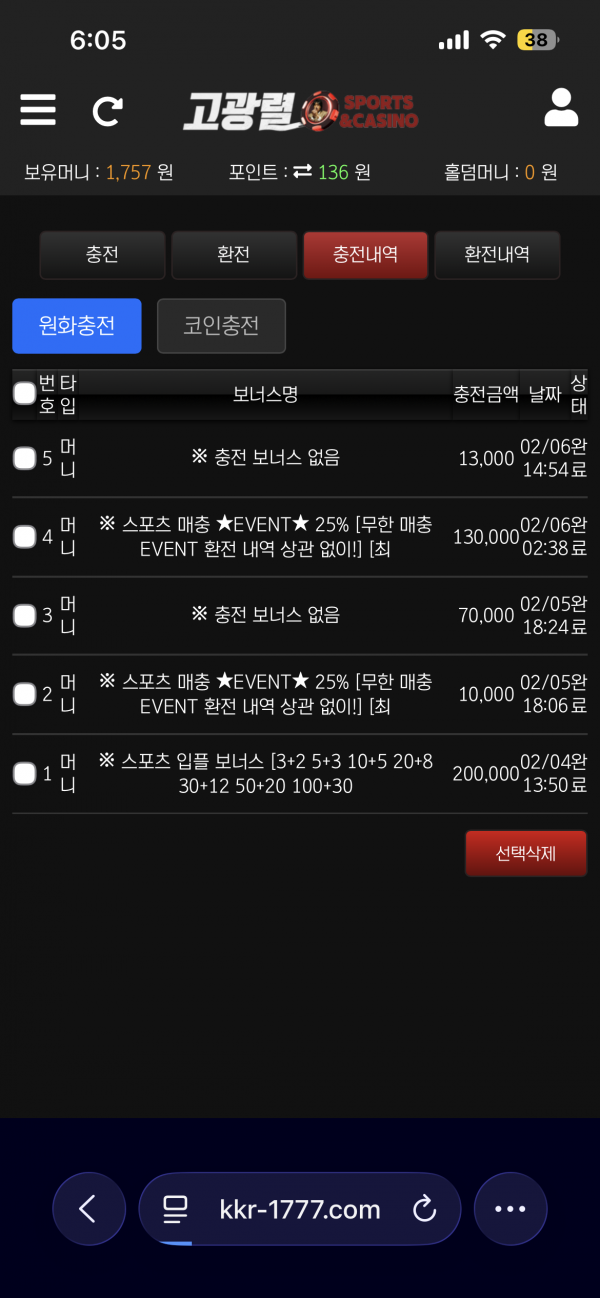The width and height of the screenshot is (600, 1298).
Task: Tap the kkr-1777.com address bar
Action: point(299,1210)
